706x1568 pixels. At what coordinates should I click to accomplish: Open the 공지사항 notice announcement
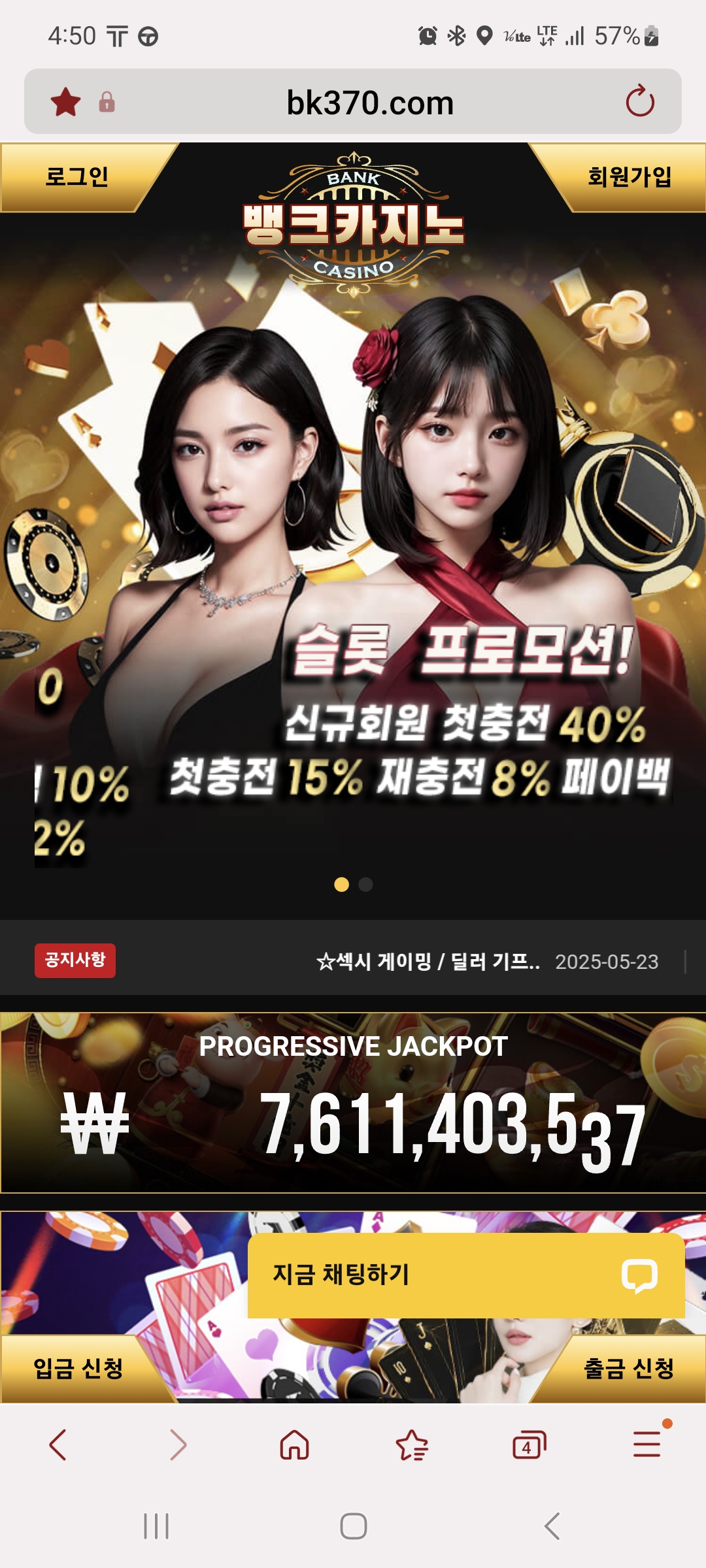coord(428,962)
